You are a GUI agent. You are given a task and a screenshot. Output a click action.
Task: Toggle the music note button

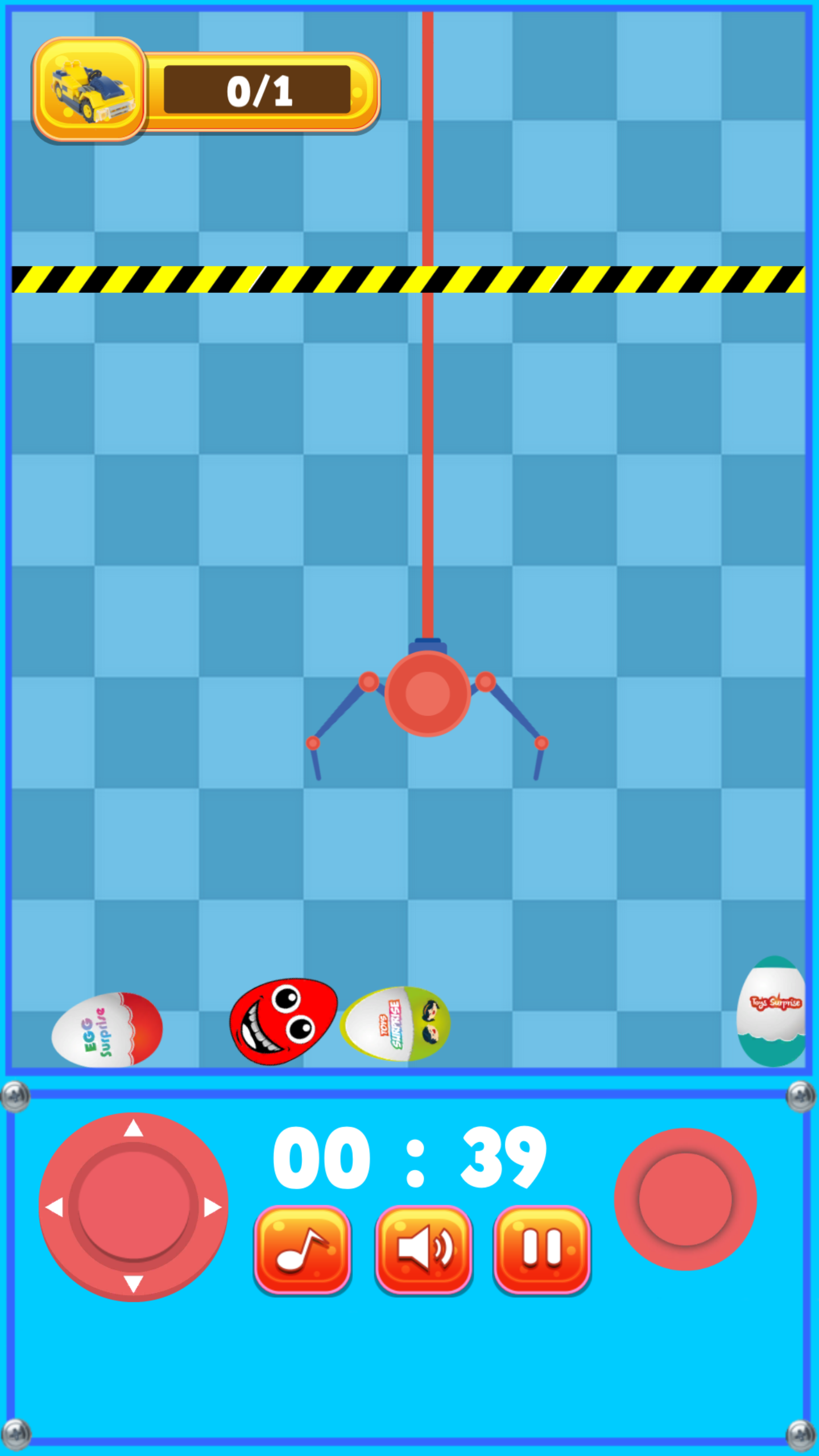pyautogui.click(x=302, y=1250)
